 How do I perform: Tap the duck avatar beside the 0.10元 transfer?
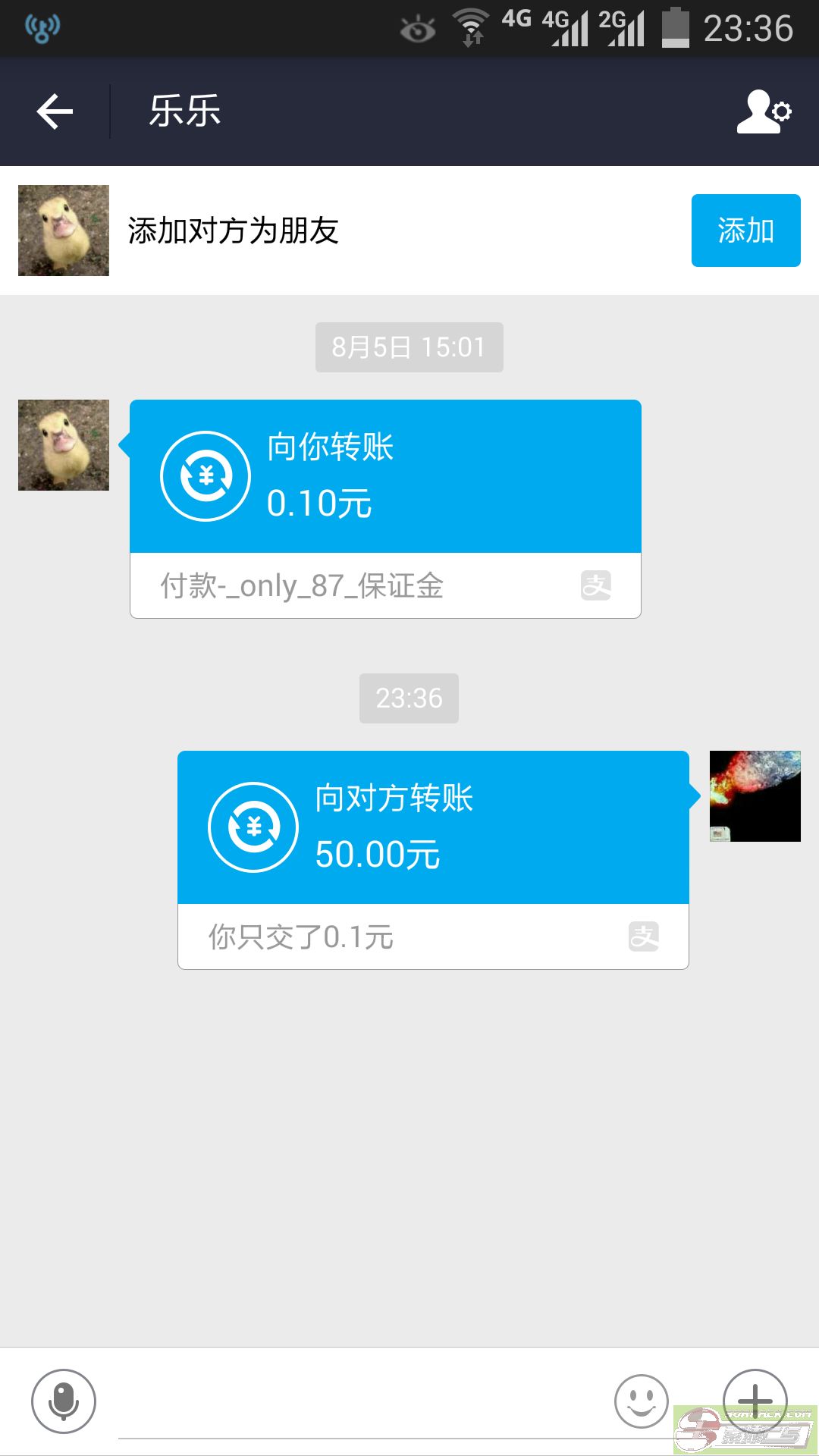click(x=64, y=445)
